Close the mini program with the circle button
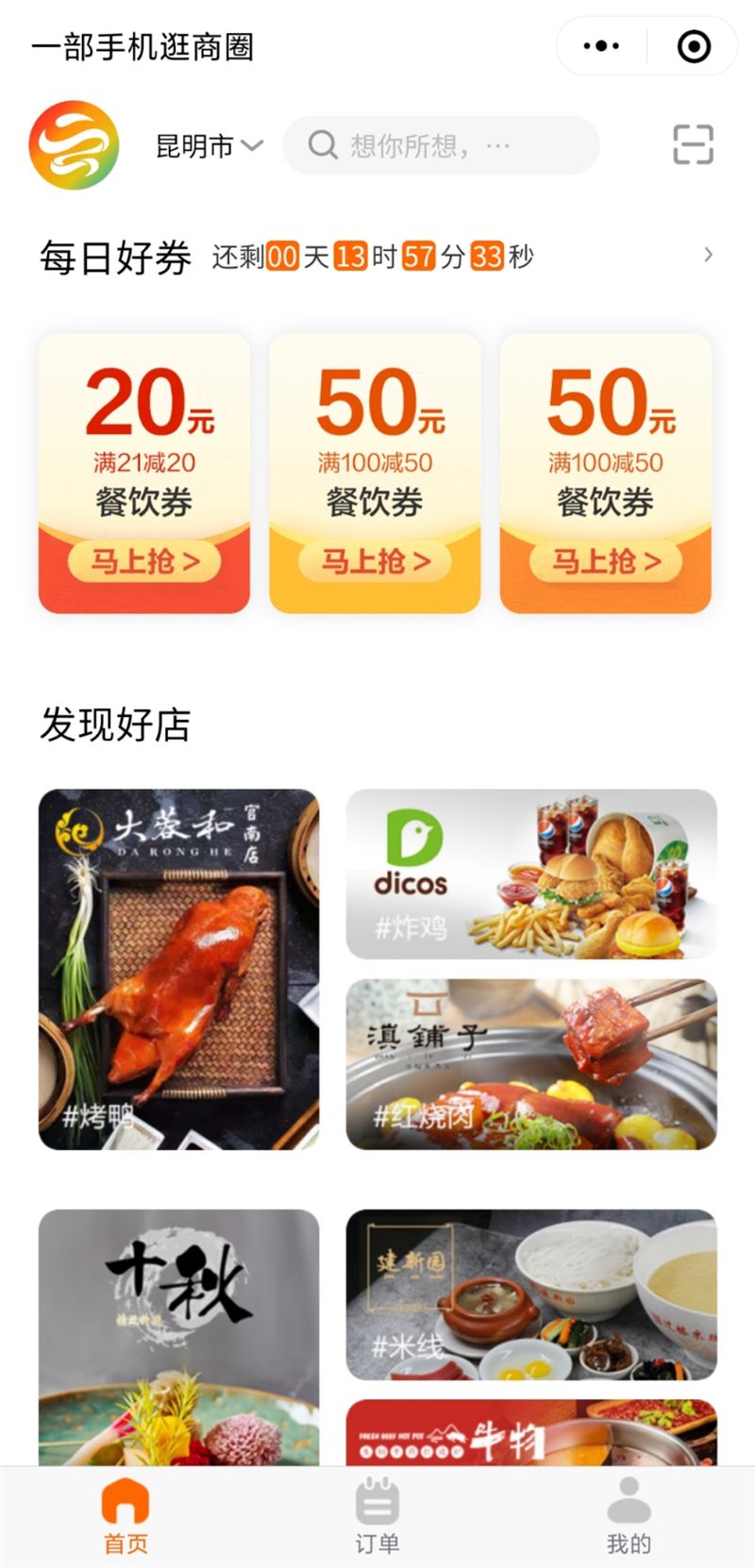This screenshot has height=1568, width=755. [694, 45]
